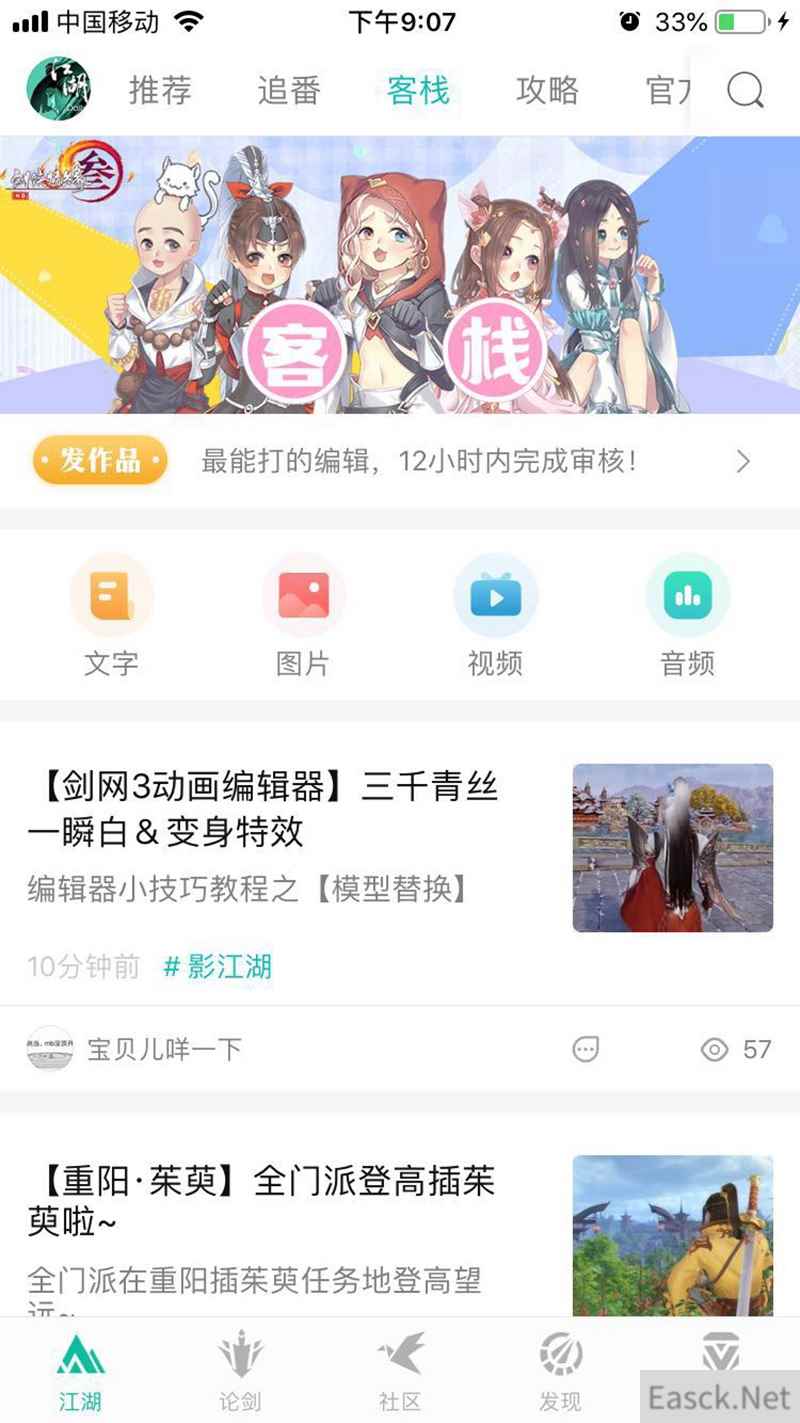Open the profile avatar at top left

point(58,89)
